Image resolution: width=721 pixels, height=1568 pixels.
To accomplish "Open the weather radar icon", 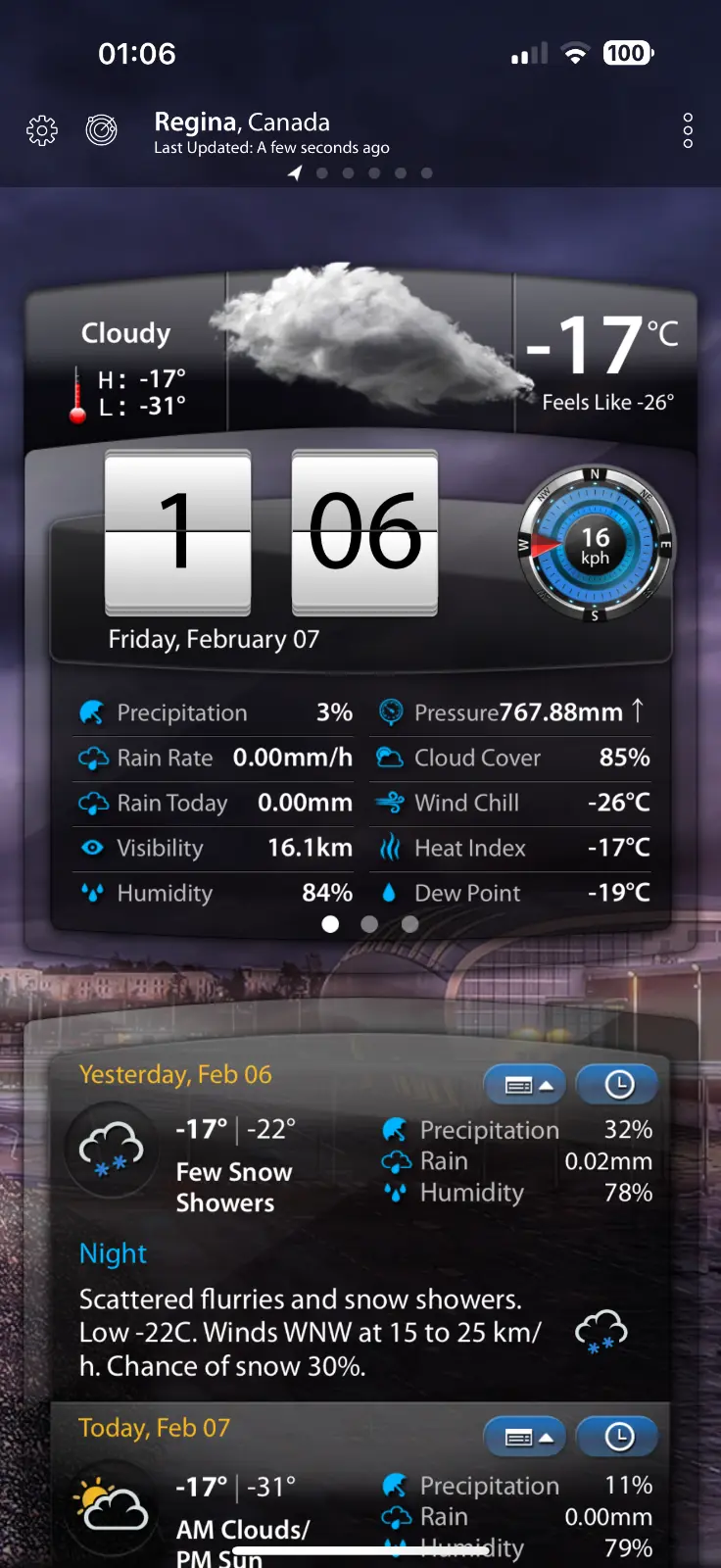I will tap(102, 129).
